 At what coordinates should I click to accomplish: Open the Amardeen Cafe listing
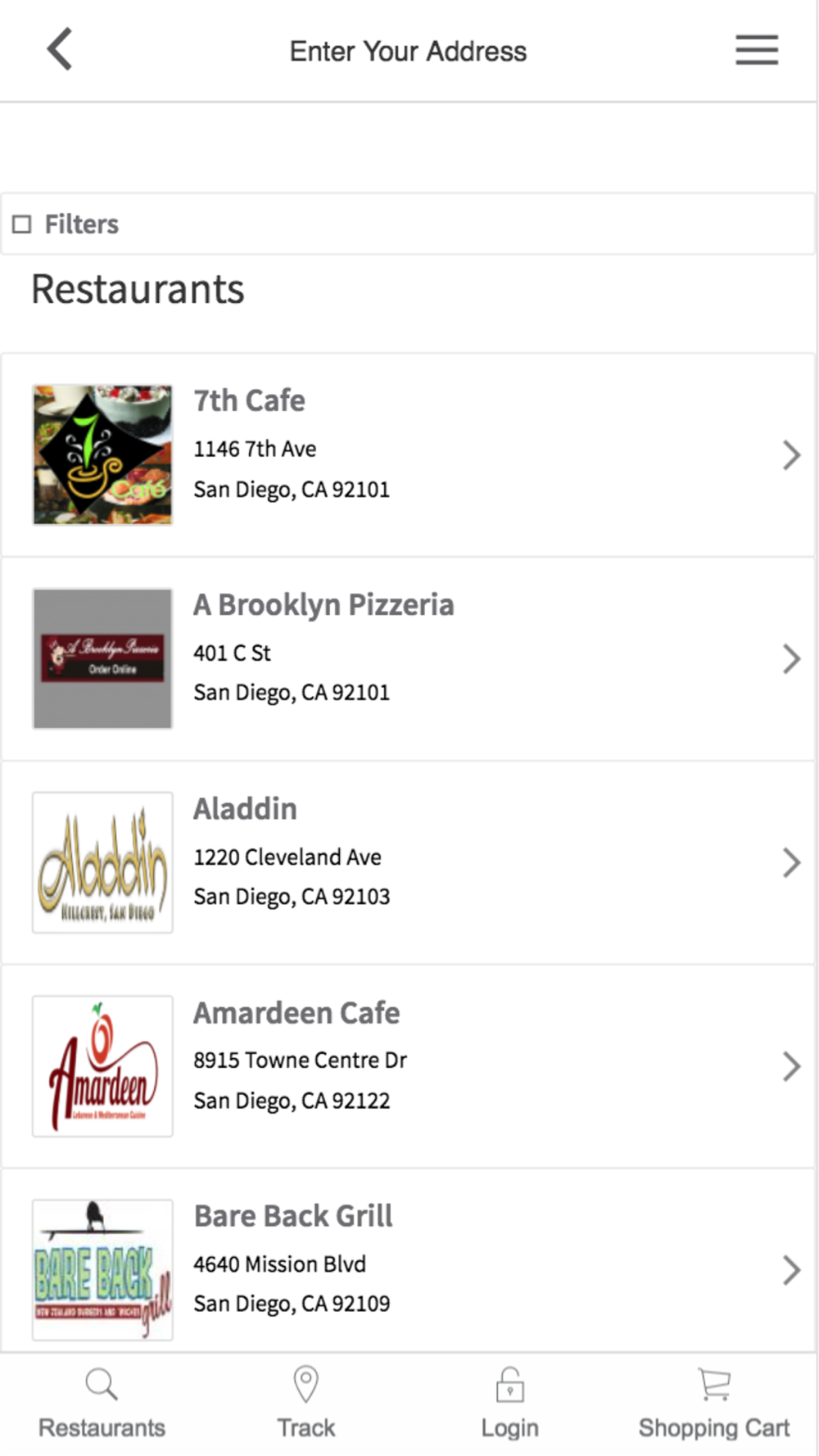tap(408, 1066)
